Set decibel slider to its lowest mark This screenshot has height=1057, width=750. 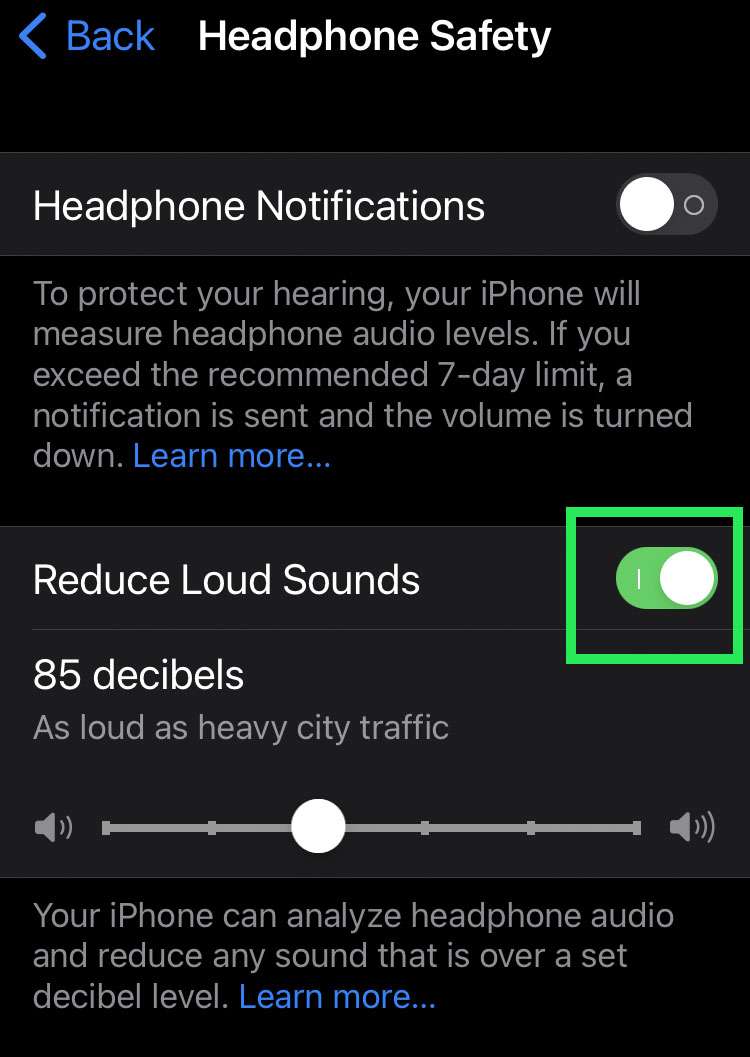click(x=106, y=827)
